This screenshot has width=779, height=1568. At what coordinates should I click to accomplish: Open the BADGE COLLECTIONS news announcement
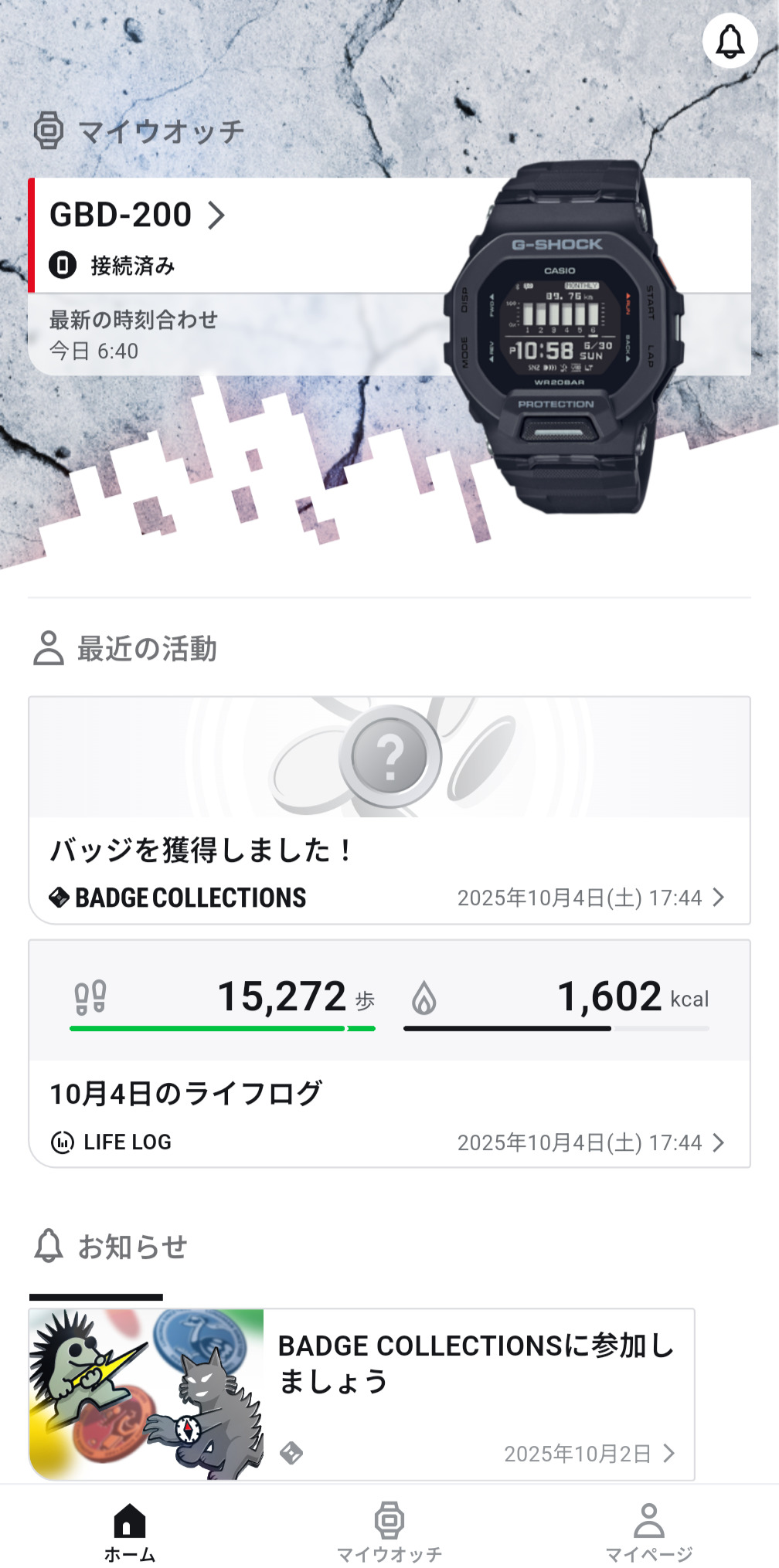[x=362, y=1393]
